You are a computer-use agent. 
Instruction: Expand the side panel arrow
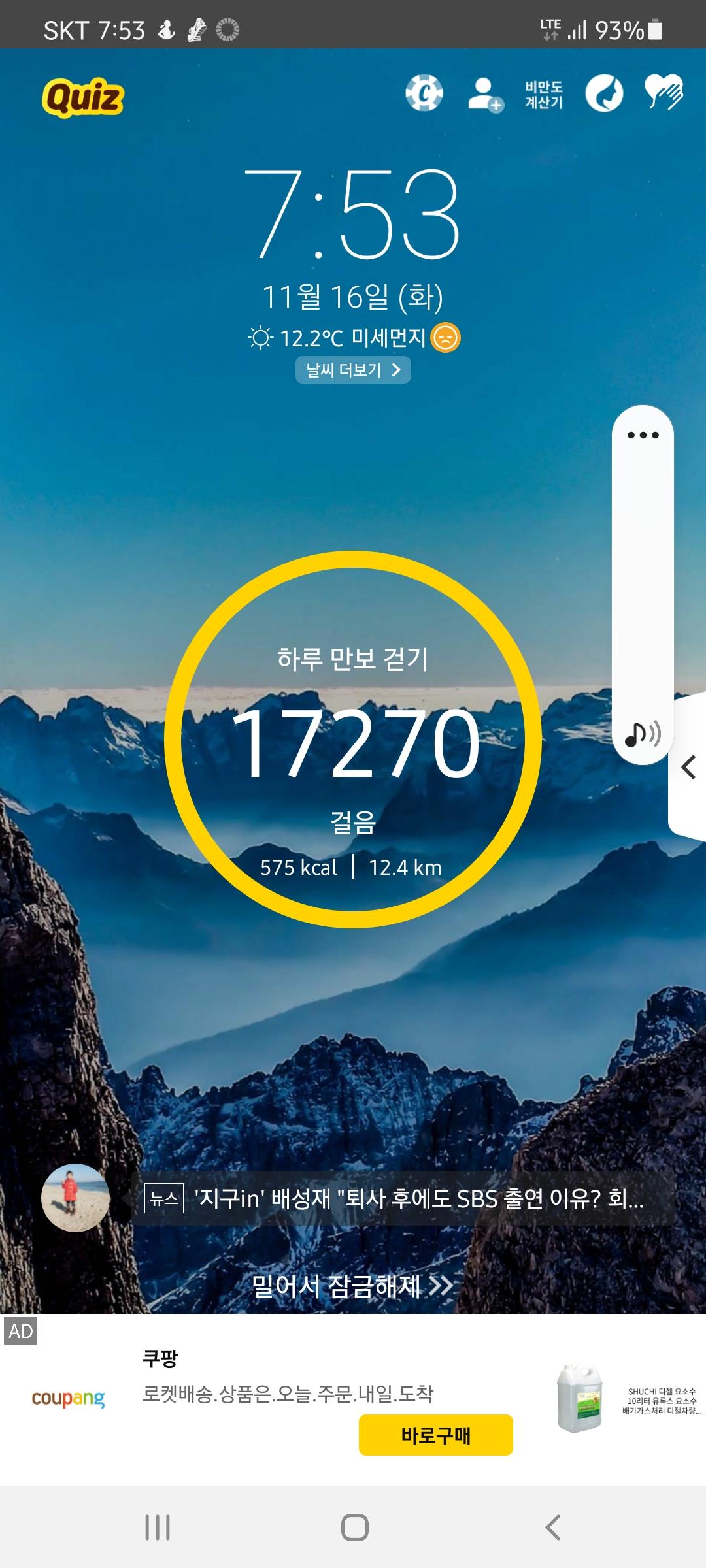[688, 767]
